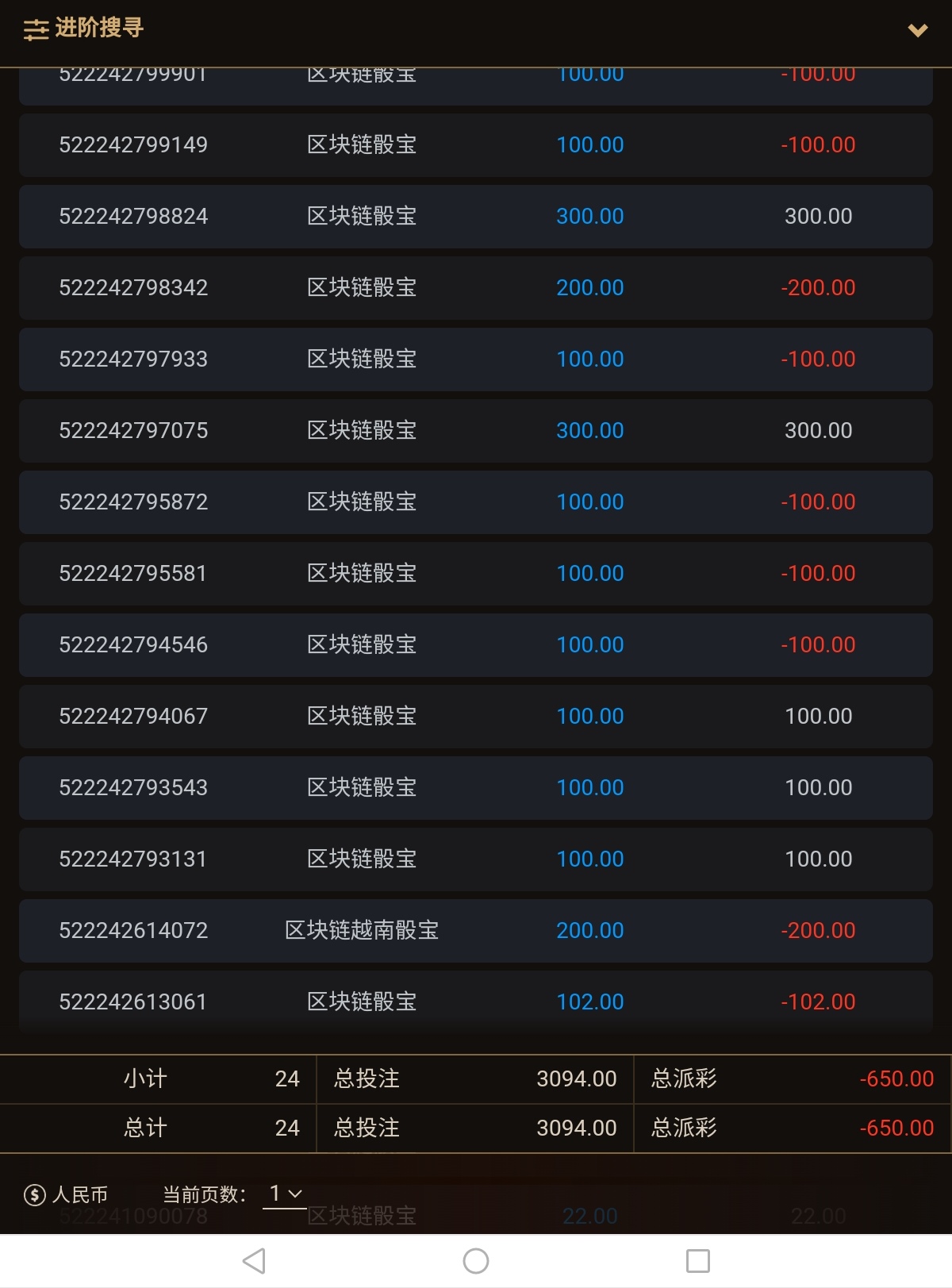View record 522242795872 details
Viewport: 952px width, 1288px height.
pyautogui.click(x=476, y=502)
